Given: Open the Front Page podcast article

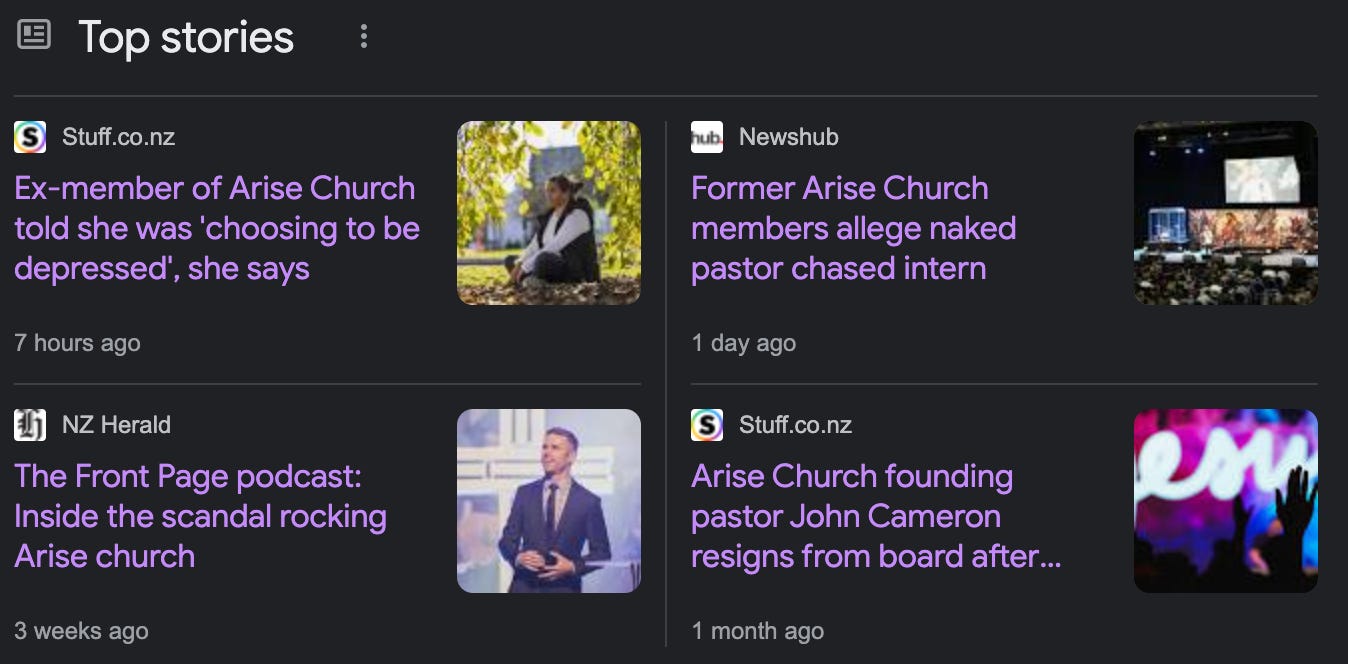Looking at the screenshot, I should point(201,516).
